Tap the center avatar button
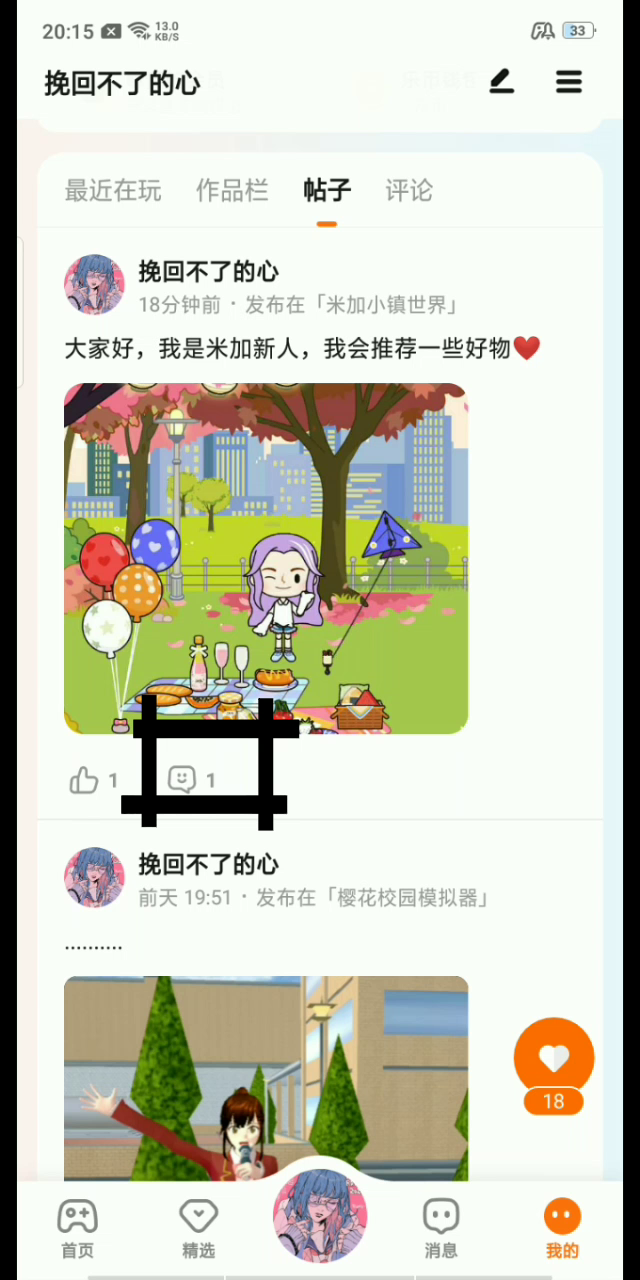 click(x=320, y=1215)
